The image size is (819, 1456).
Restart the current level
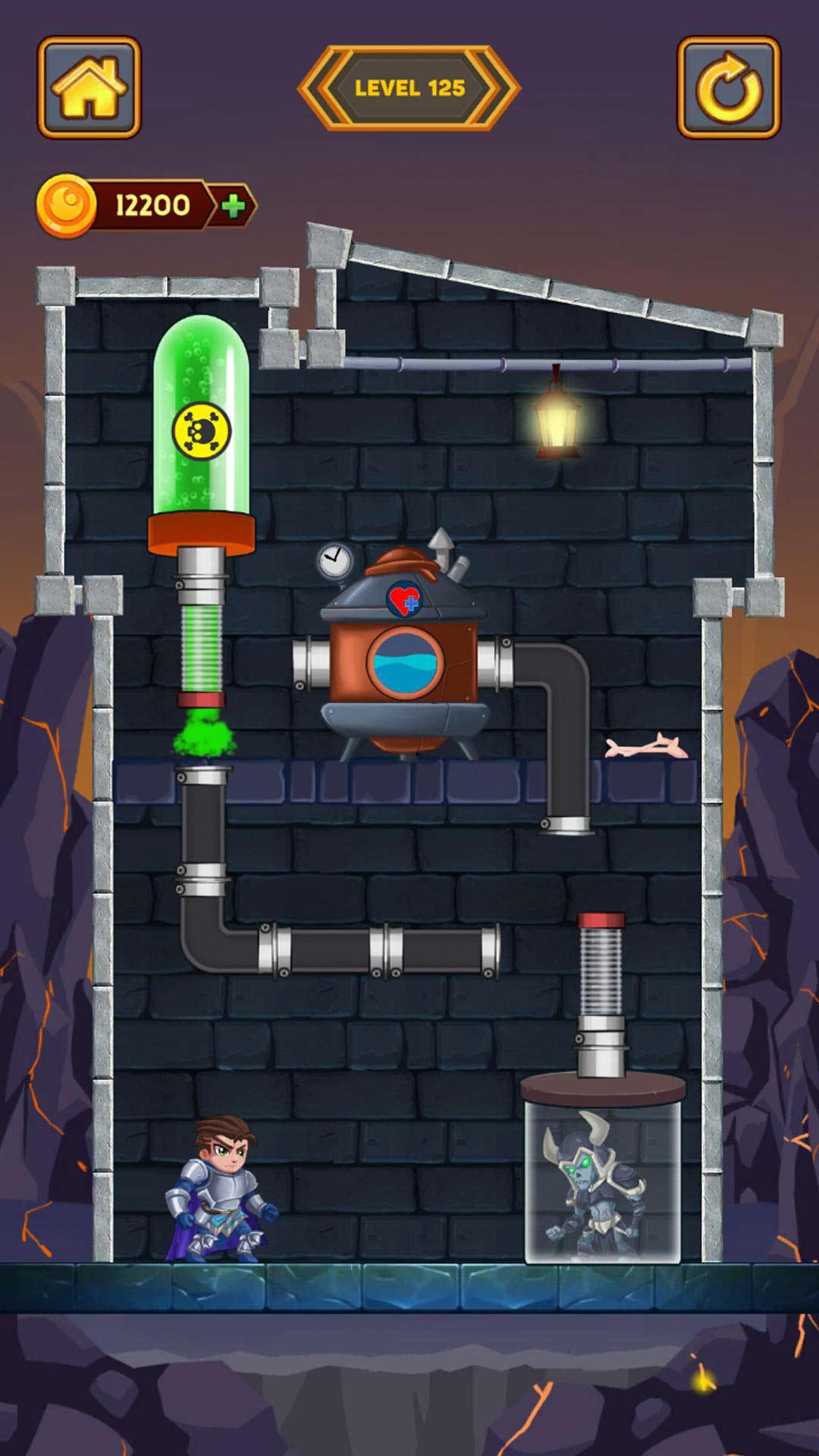[x=728, y=88]
